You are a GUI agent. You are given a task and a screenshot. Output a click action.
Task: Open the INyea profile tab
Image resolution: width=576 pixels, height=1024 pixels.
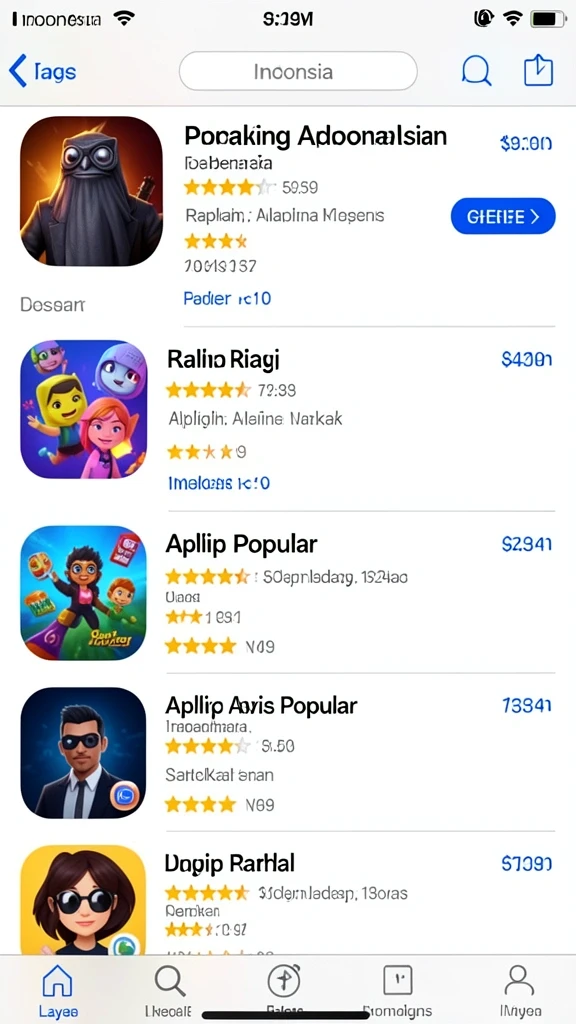click(x=517, y=991)
